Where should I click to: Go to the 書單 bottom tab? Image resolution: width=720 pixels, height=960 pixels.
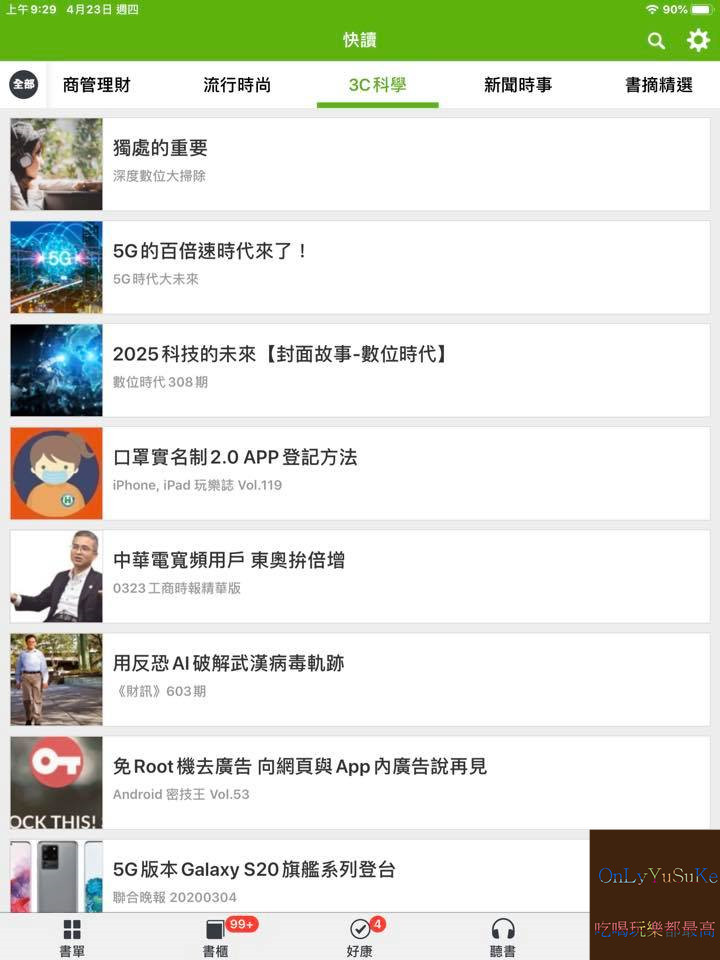tap(72, 937)
